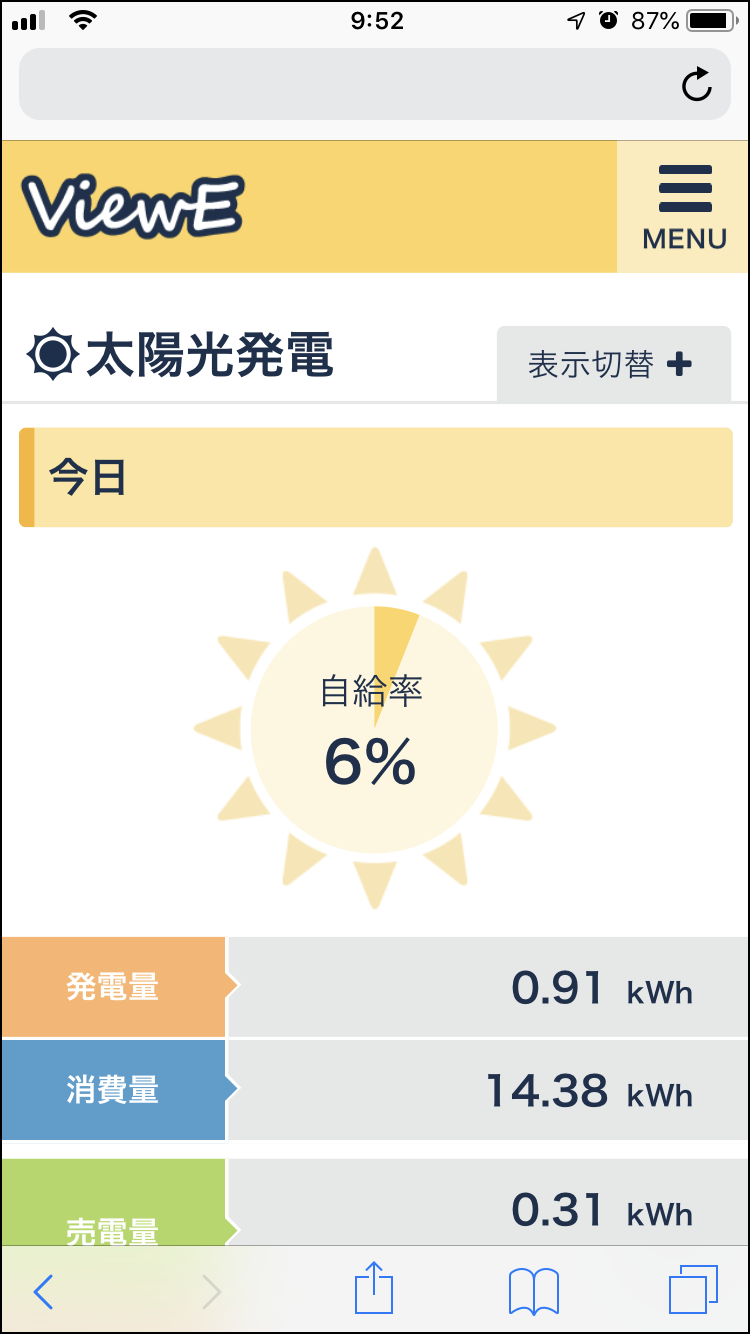Open the MENU hamburger button
750x1334 pixels.
click(x=684, y=207)
